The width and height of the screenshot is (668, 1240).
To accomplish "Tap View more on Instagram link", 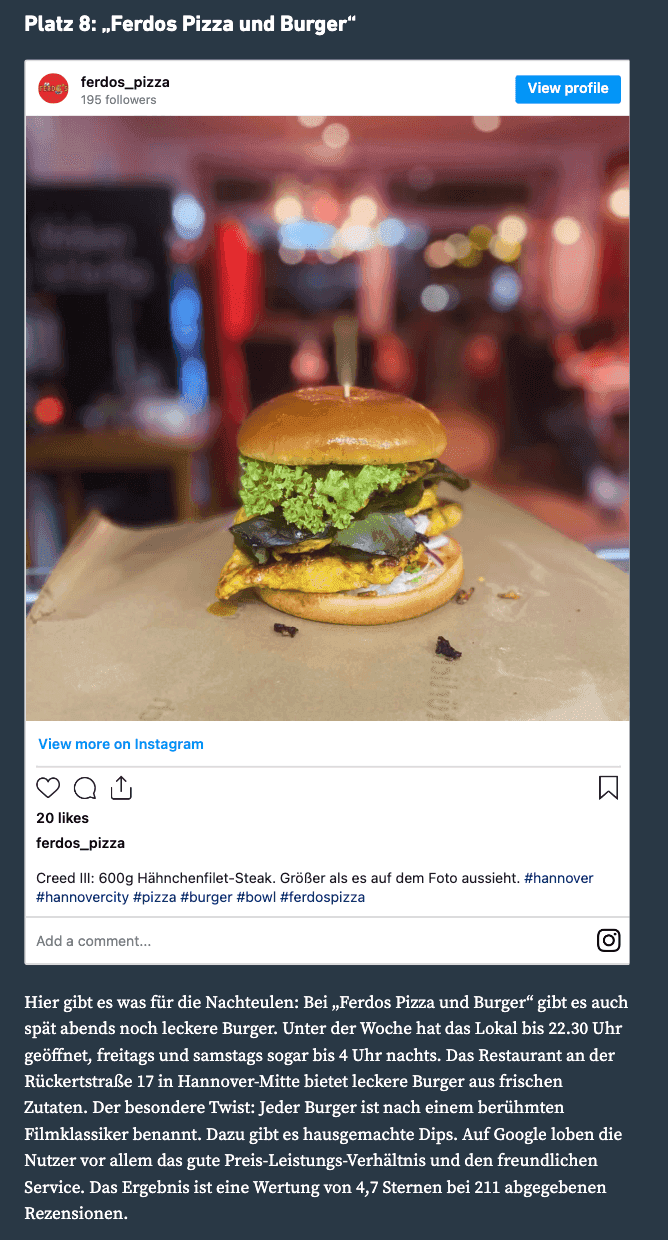I will click(x=120, y=744).
